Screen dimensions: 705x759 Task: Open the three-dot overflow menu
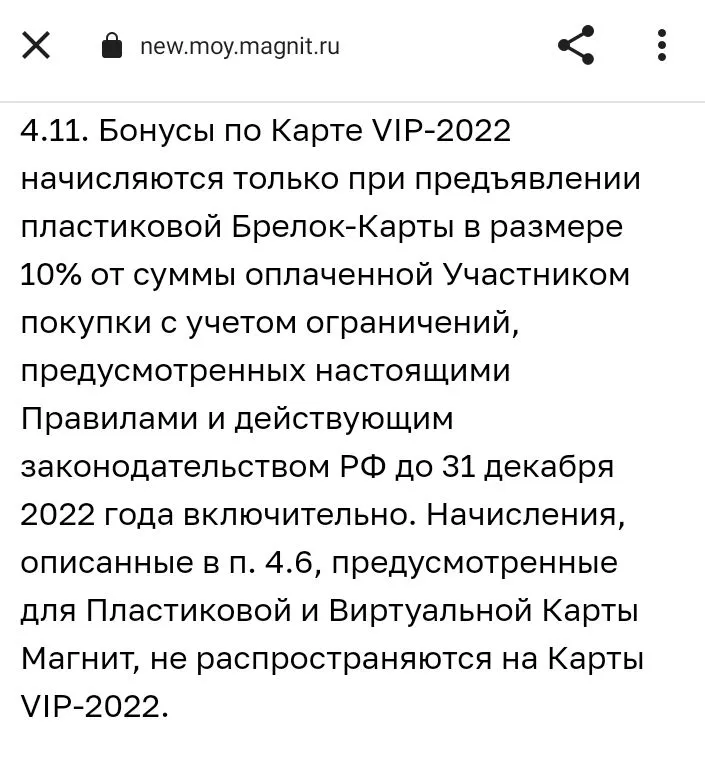click(x=662, y=45)
